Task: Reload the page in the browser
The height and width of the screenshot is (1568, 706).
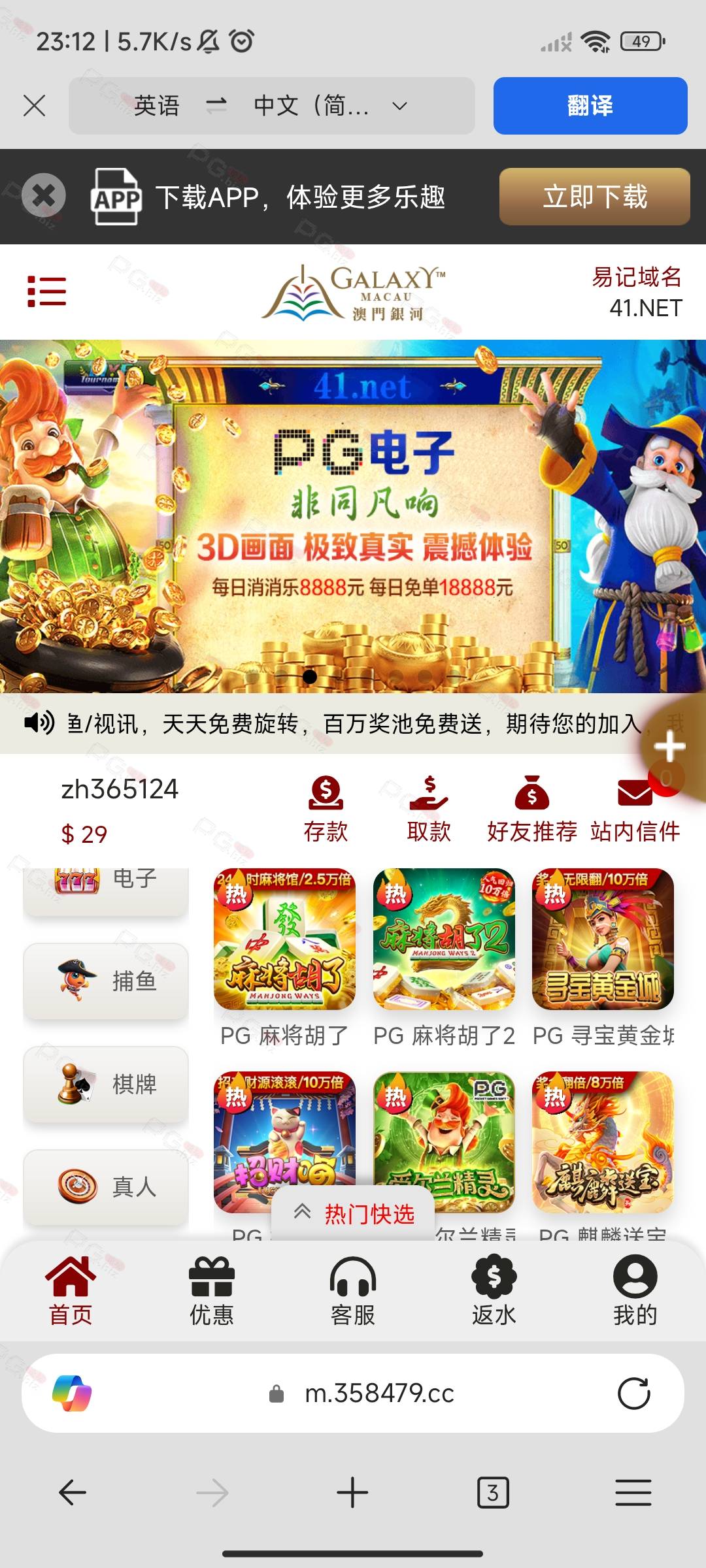Action: point(633,1394)
